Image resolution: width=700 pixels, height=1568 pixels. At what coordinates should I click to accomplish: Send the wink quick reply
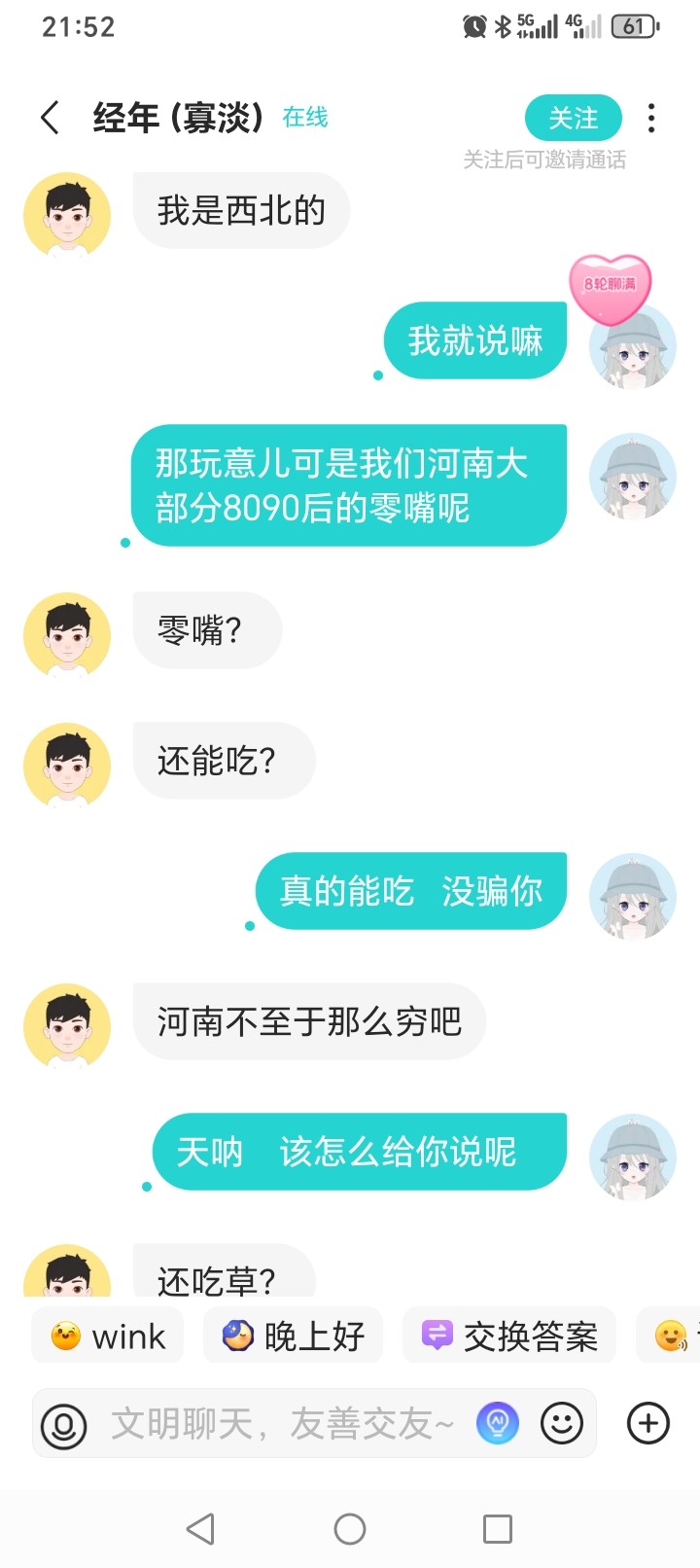108,1336
